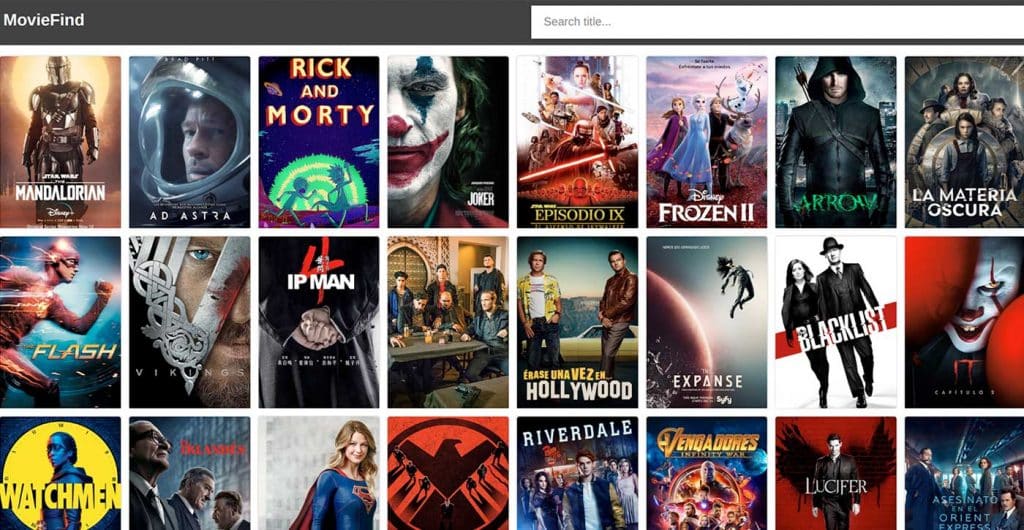Viewport: 1024px width, 530px height.
Task: Select the Rick and Morty poster
Action: [318, 142]
